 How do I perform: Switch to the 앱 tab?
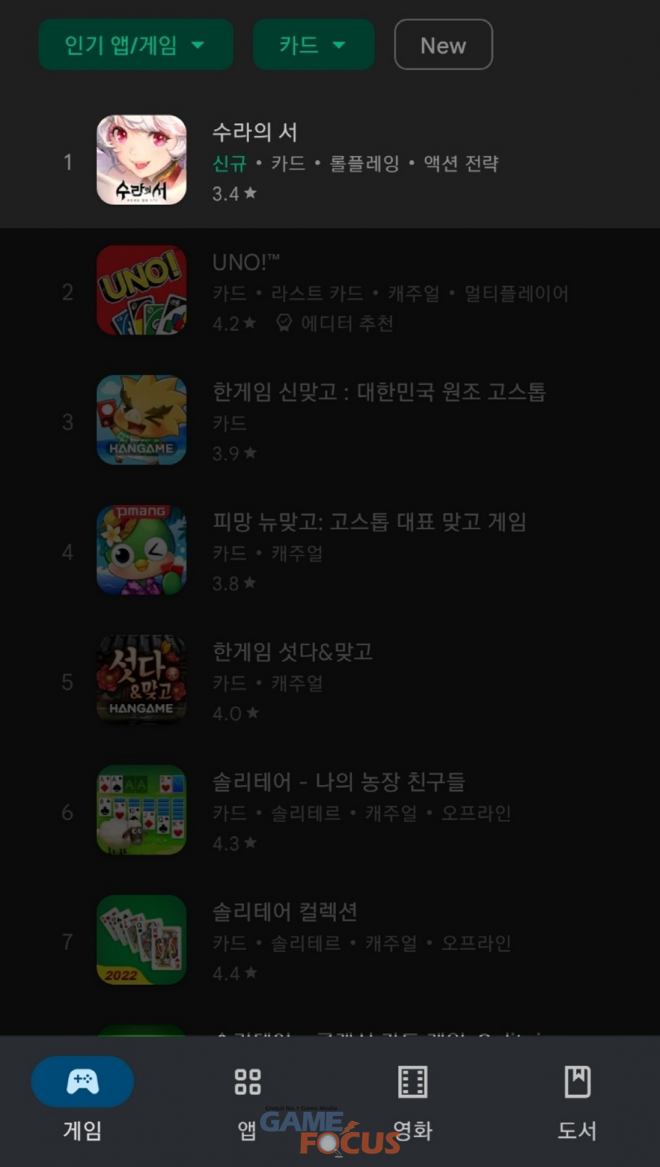pyautogui.click(x=247, y=1098)
